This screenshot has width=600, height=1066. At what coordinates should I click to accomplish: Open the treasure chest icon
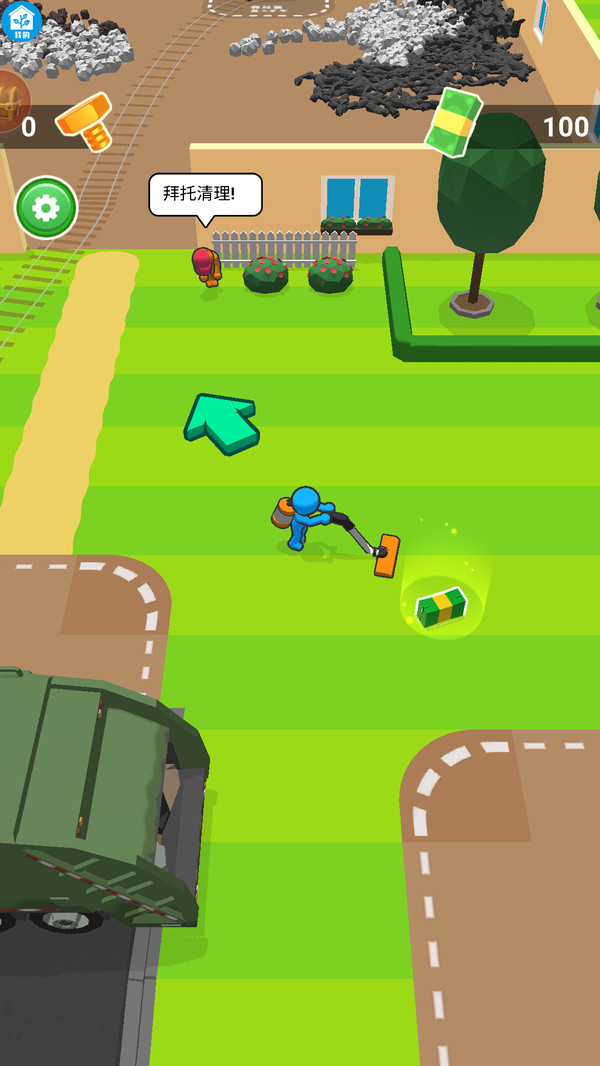click(12, 102)
